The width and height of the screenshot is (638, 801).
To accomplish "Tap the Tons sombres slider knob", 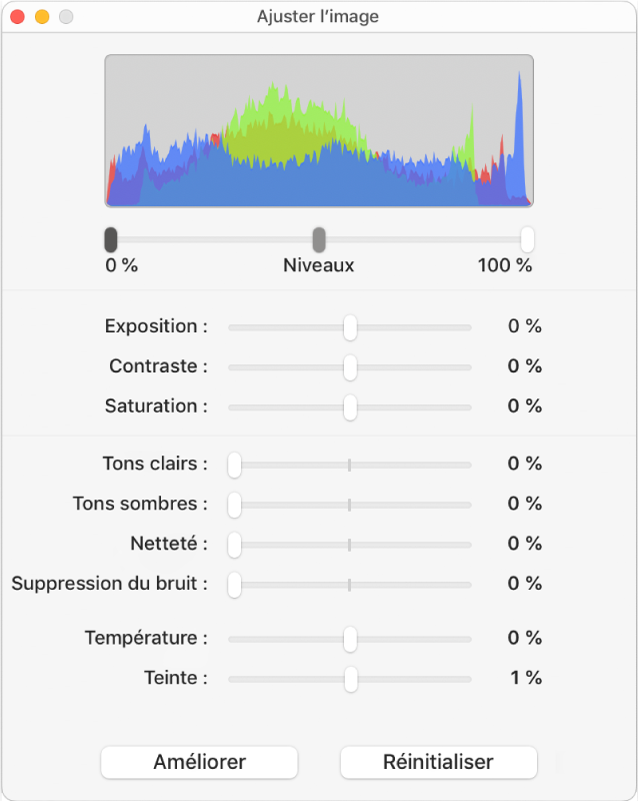I will click(x=235, y=505).
